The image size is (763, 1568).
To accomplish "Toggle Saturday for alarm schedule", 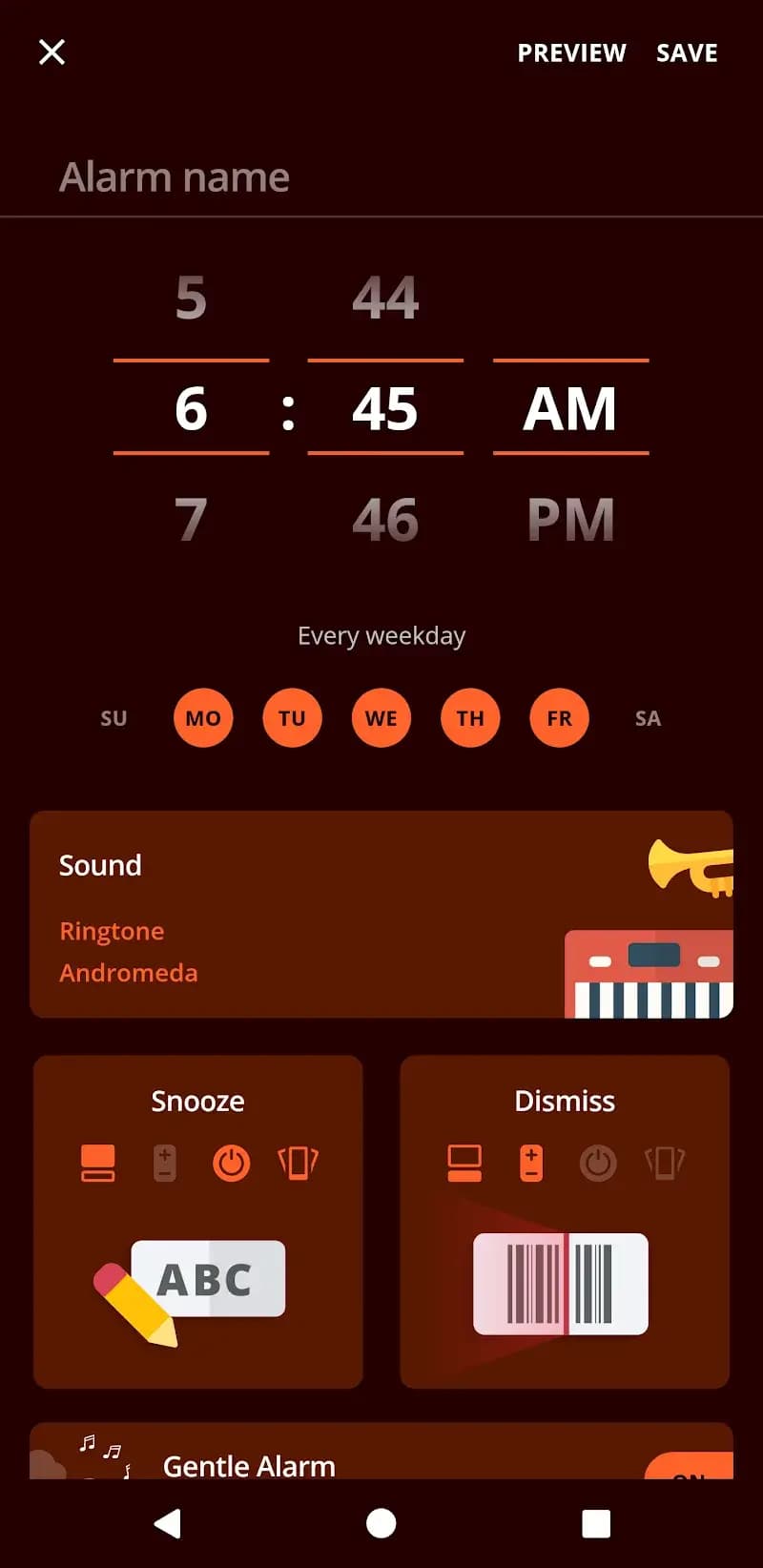I will click(648, 718).
